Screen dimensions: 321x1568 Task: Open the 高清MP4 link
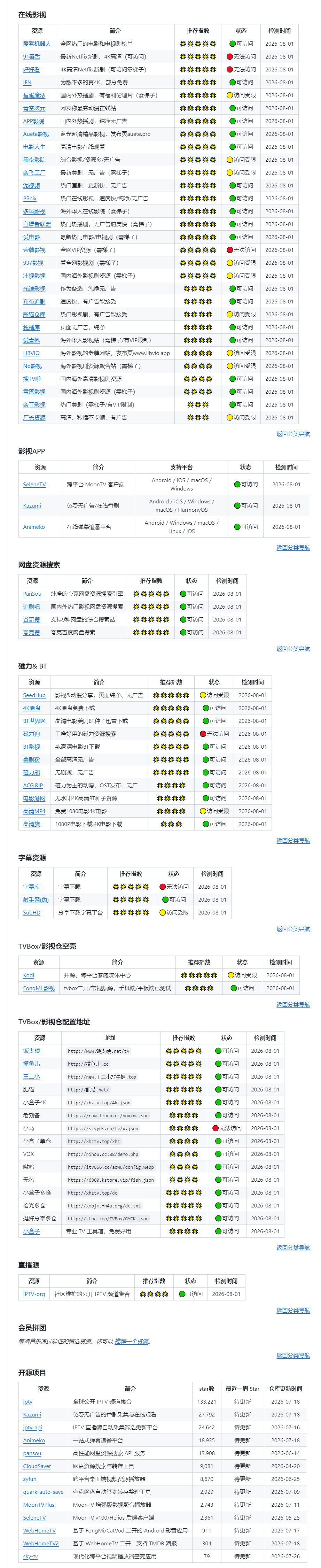34,811
